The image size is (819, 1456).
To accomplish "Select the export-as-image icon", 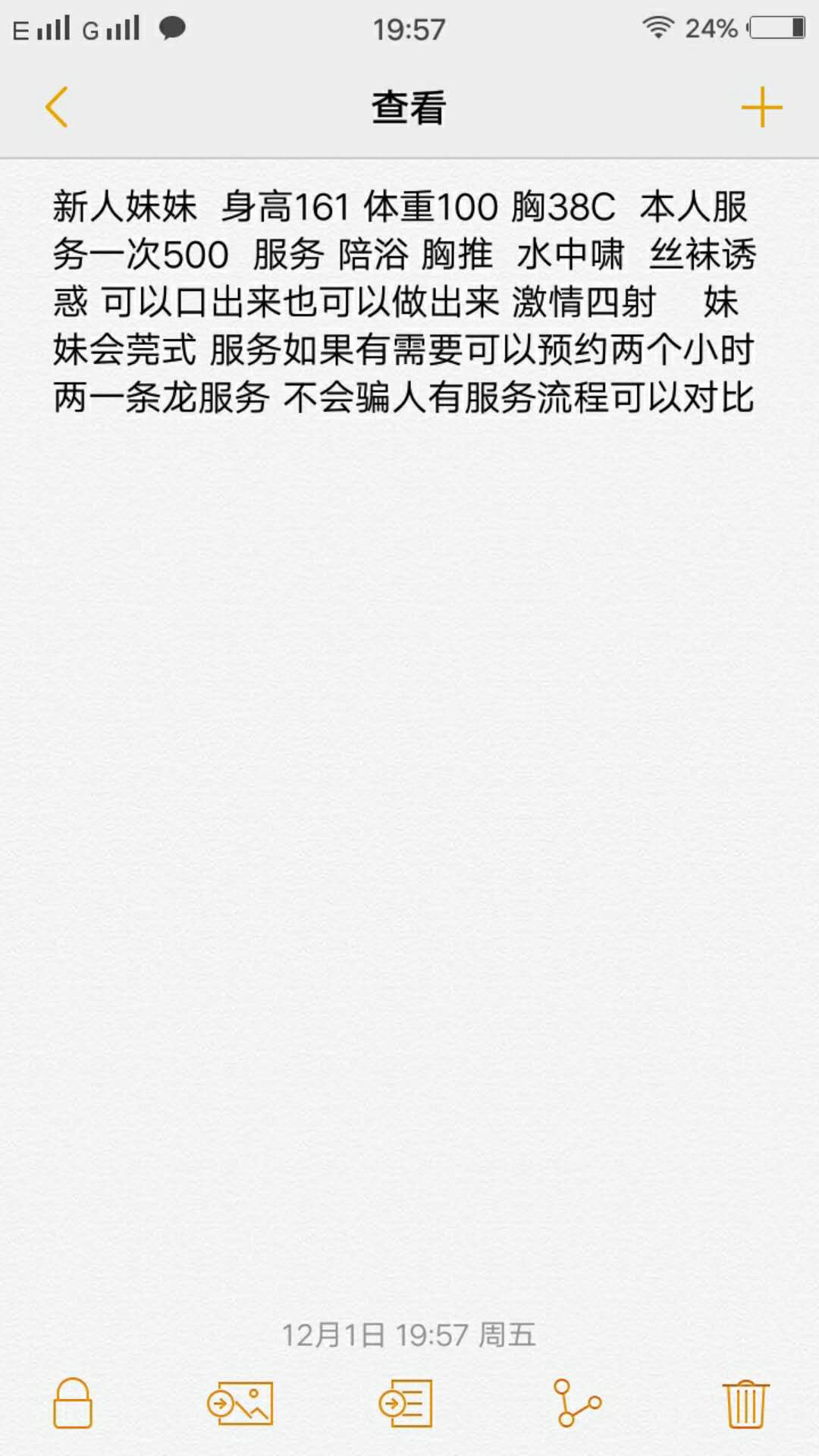I will [x=243, y=1404].
